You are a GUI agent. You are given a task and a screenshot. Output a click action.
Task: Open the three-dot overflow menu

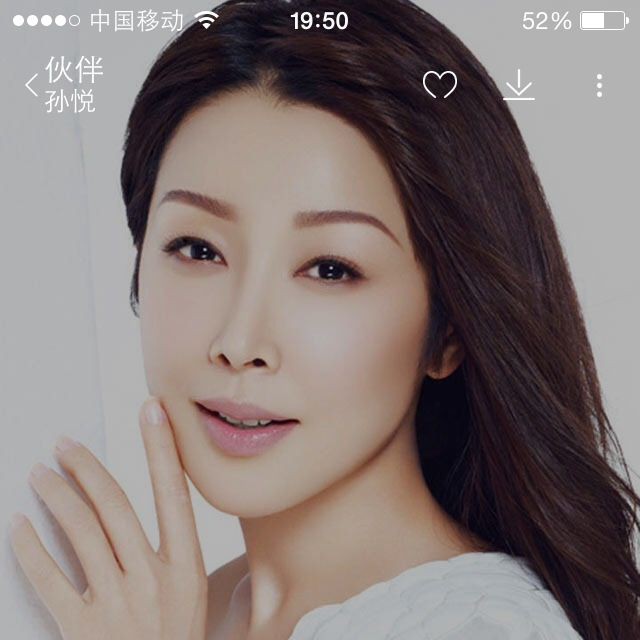[599, 85]
